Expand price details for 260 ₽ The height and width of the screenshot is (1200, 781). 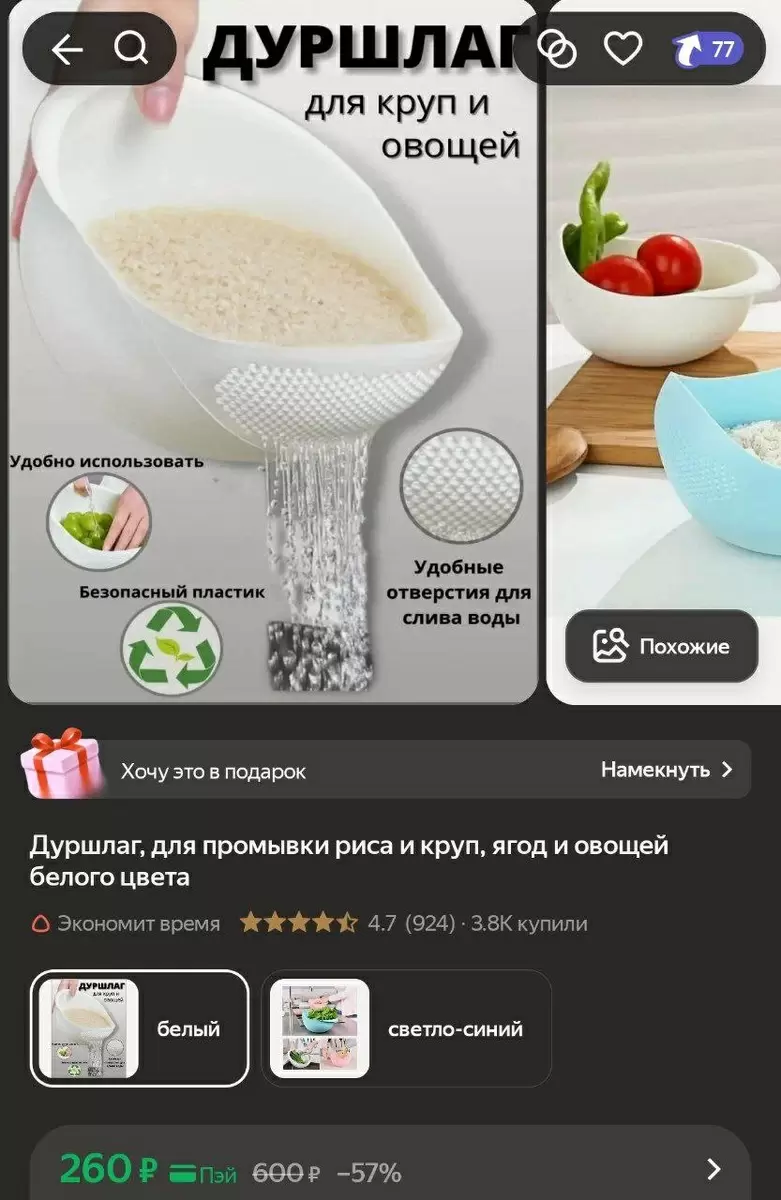point(713,1169)
